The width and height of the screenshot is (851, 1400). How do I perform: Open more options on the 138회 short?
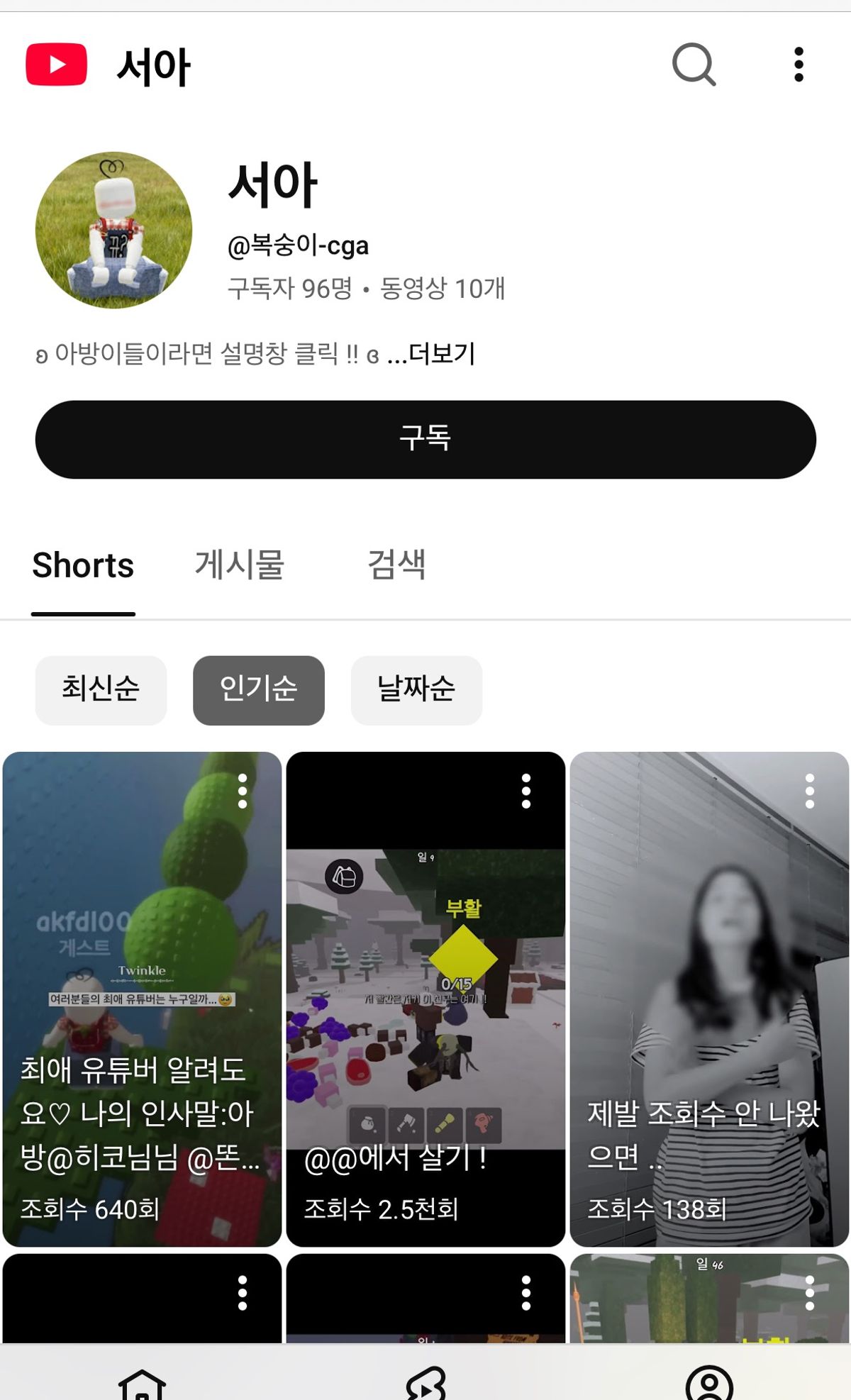(810, 791)
